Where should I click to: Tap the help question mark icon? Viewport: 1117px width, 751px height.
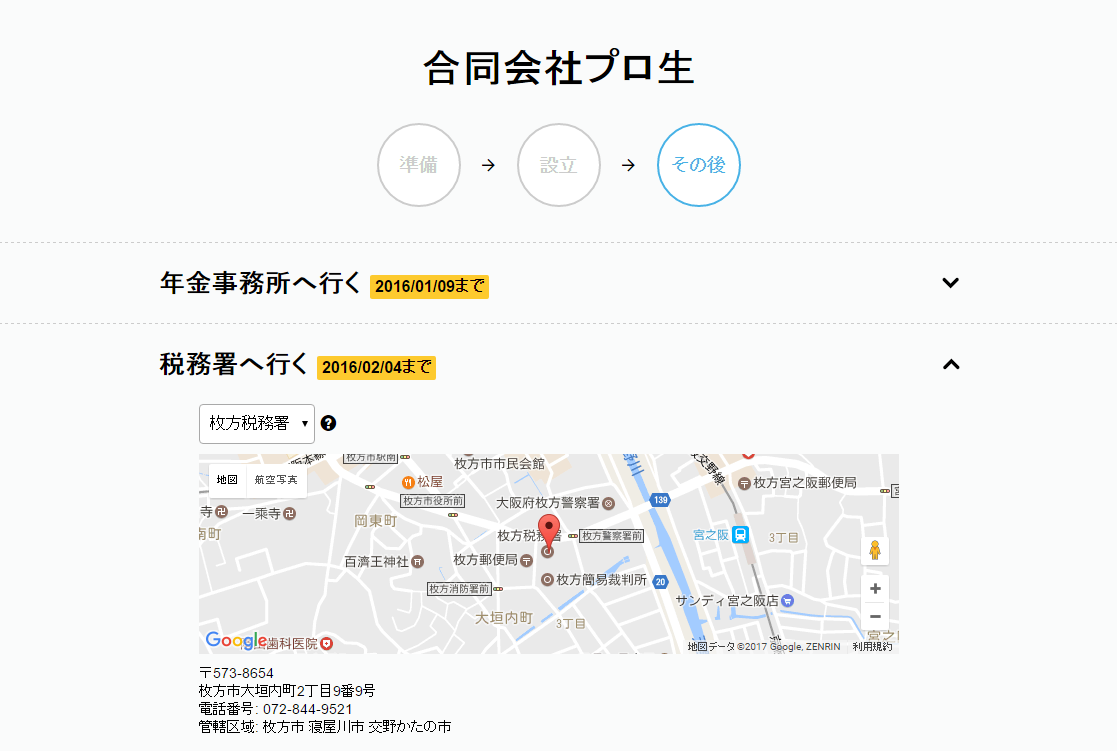coord(328,423)
